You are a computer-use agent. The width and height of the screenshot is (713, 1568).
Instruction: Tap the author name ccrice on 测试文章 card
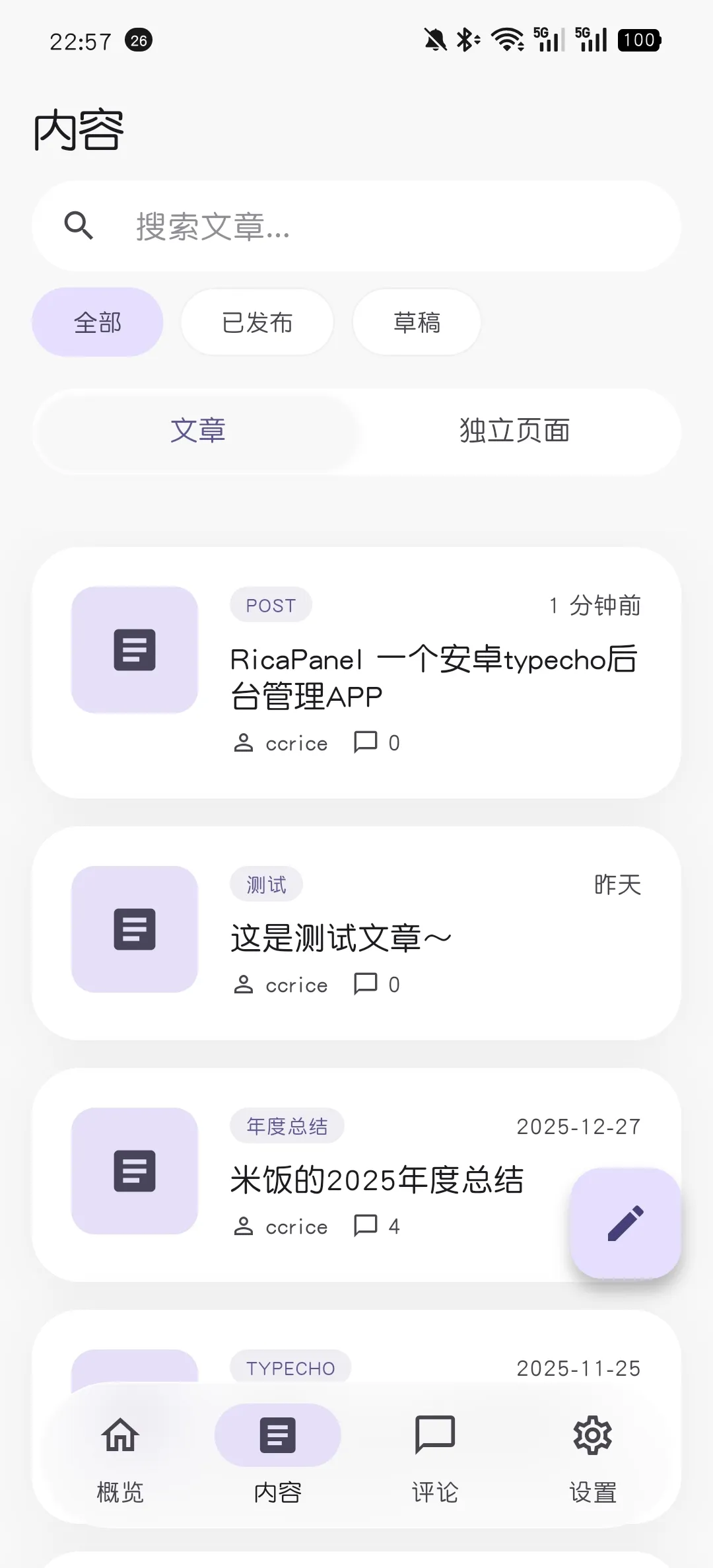(296, 985)
